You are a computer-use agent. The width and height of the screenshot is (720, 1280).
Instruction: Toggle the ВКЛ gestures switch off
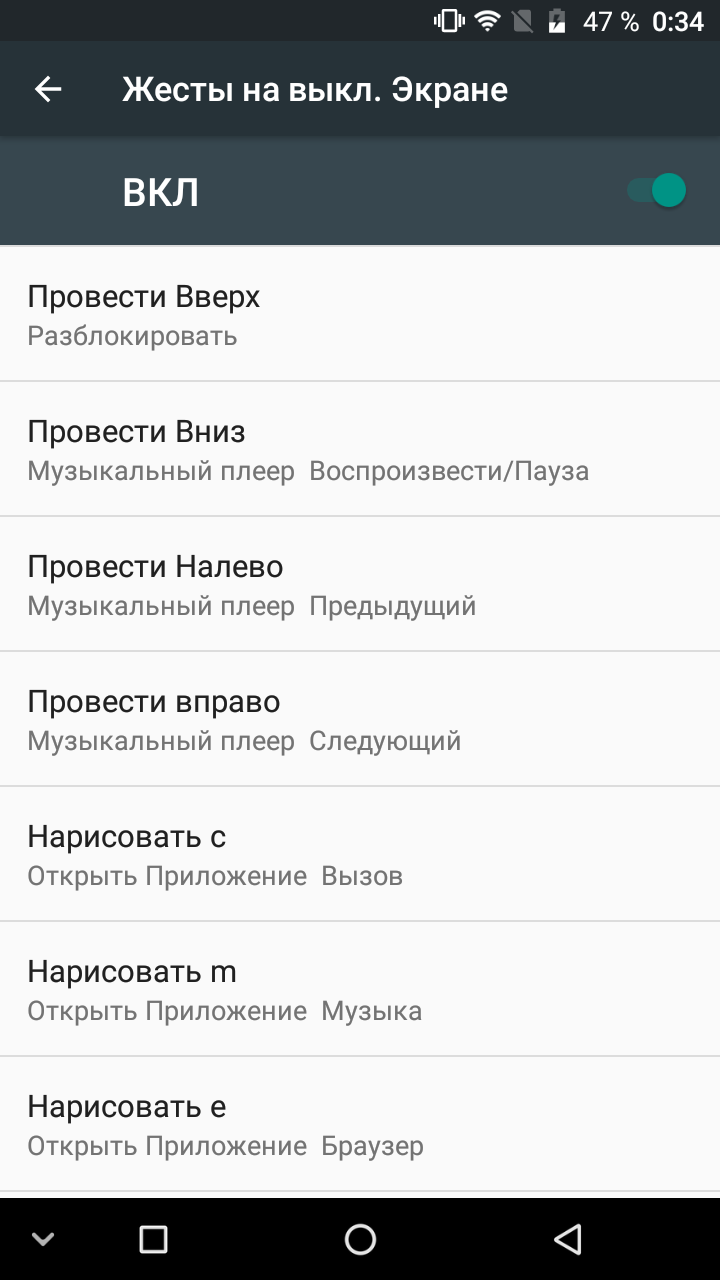click(656, 190)
